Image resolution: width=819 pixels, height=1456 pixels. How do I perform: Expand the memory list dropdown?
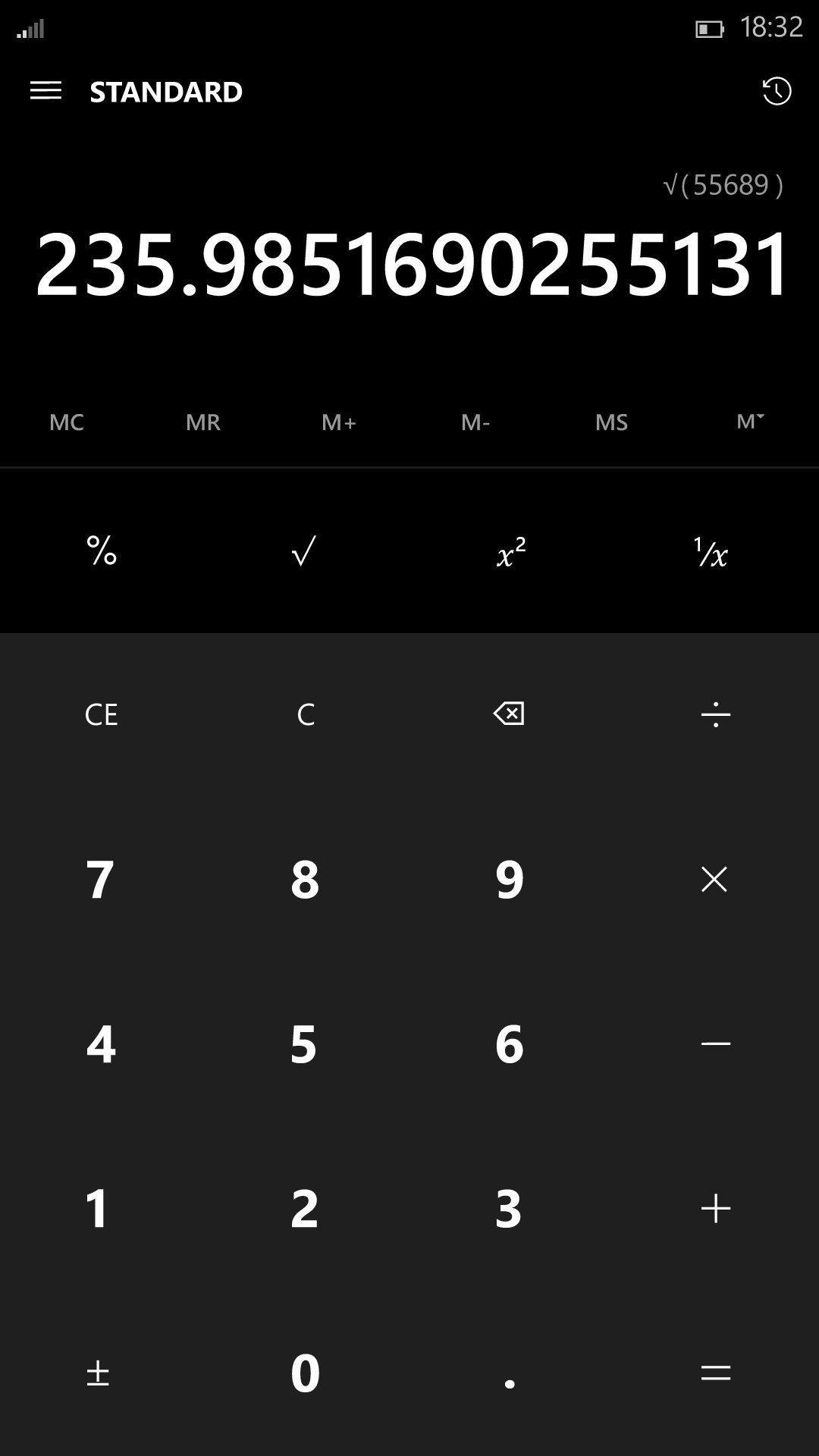(x=750, y=421)
